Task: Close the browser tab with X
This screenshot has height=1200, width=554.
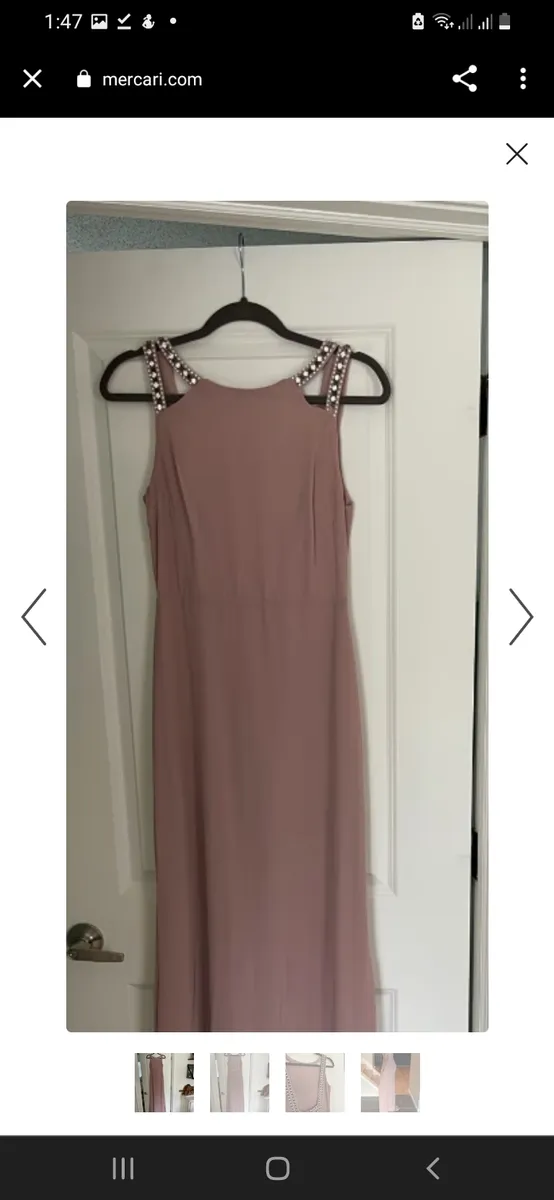Action: pos(32,79)
